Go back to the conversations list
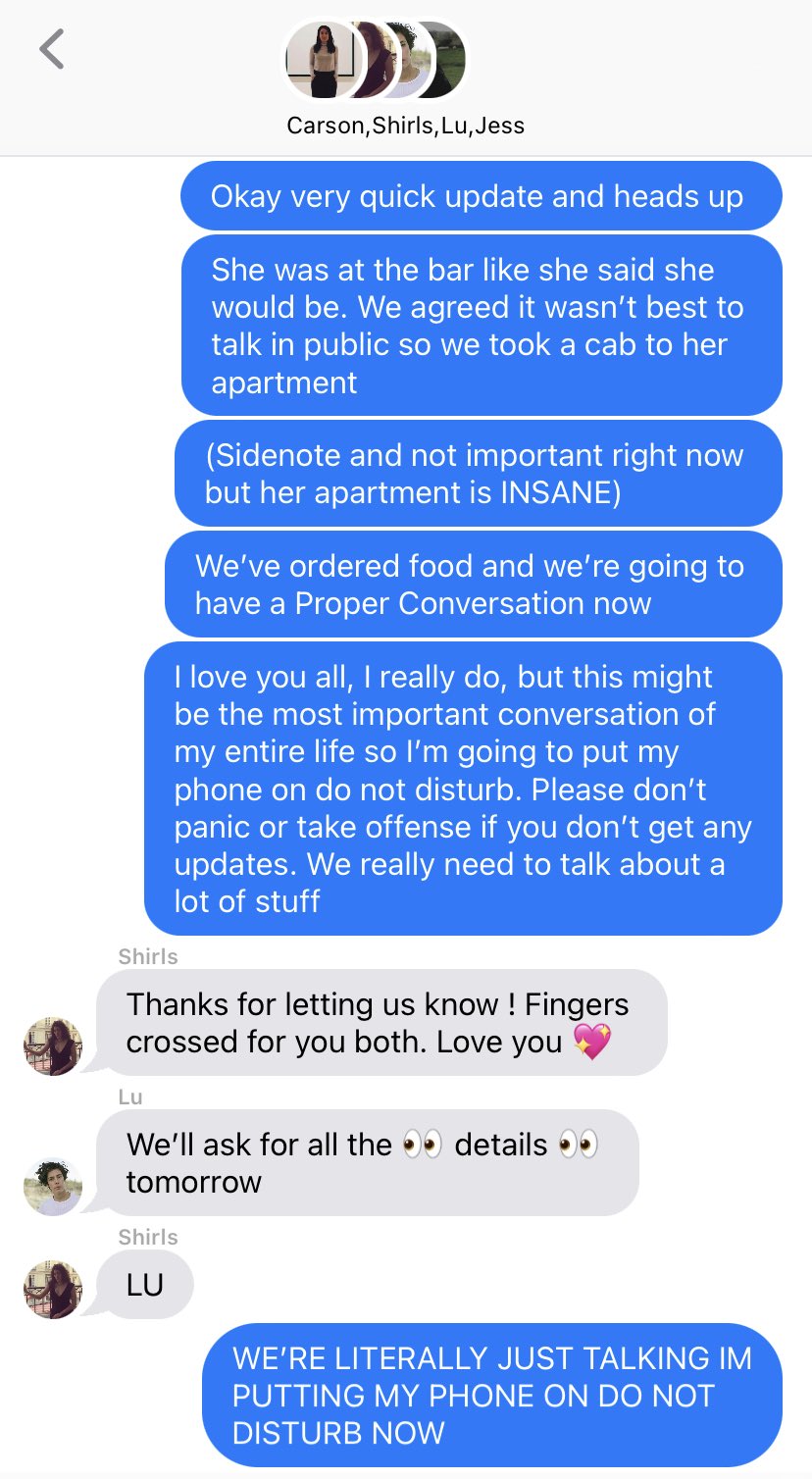This screenshot has height=1479, width=812. [52, 50]
